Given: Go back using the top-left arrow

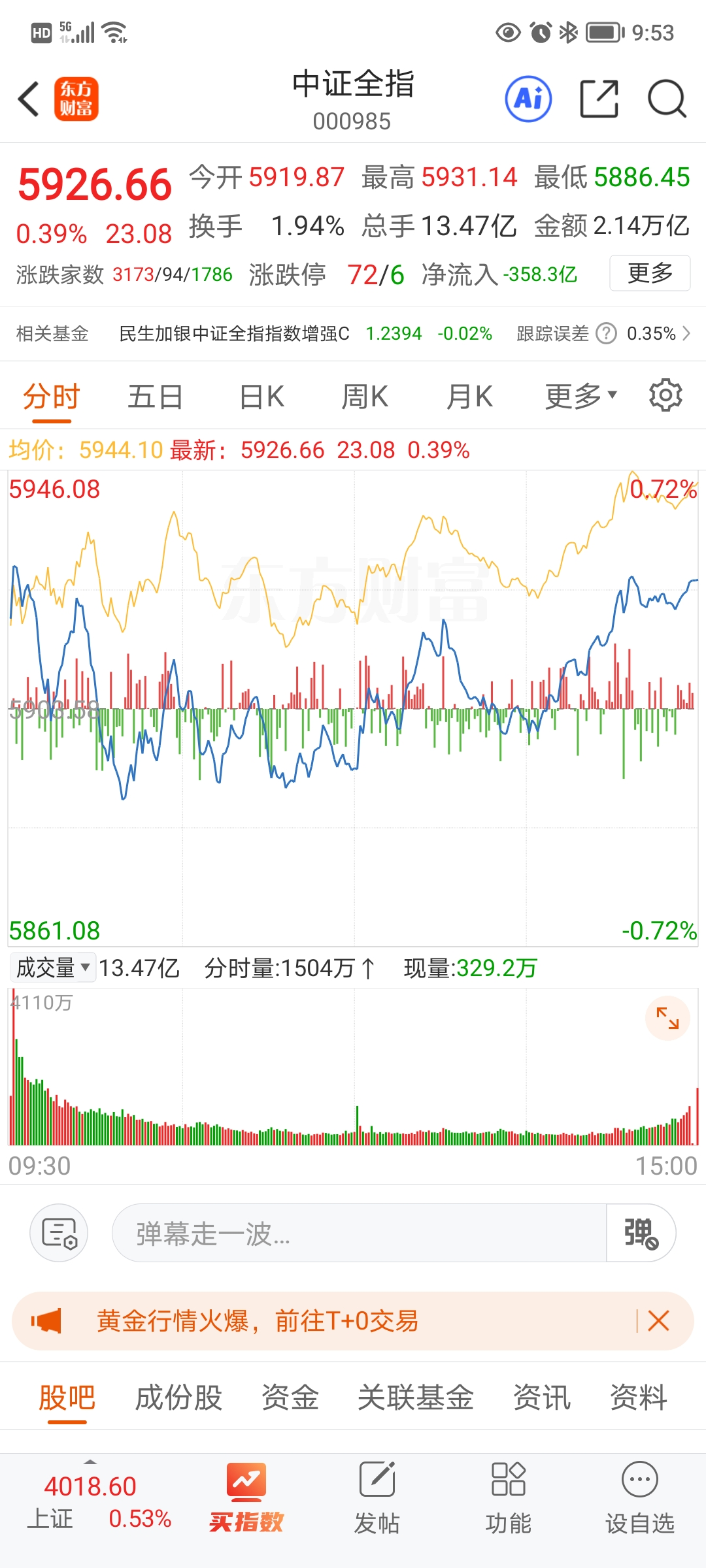Looking at the screenshot, I should [x=29, y=99].
